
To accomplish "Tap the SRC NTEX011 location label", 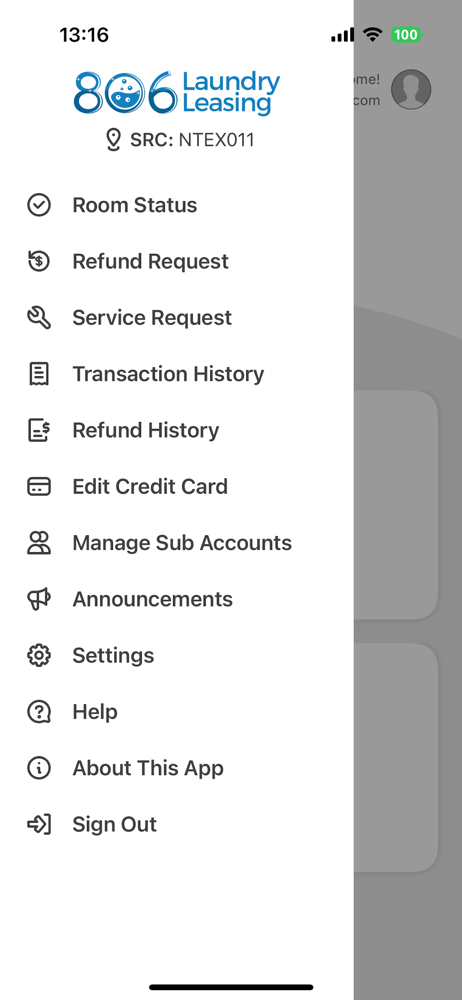I will (x=179, y=140).
